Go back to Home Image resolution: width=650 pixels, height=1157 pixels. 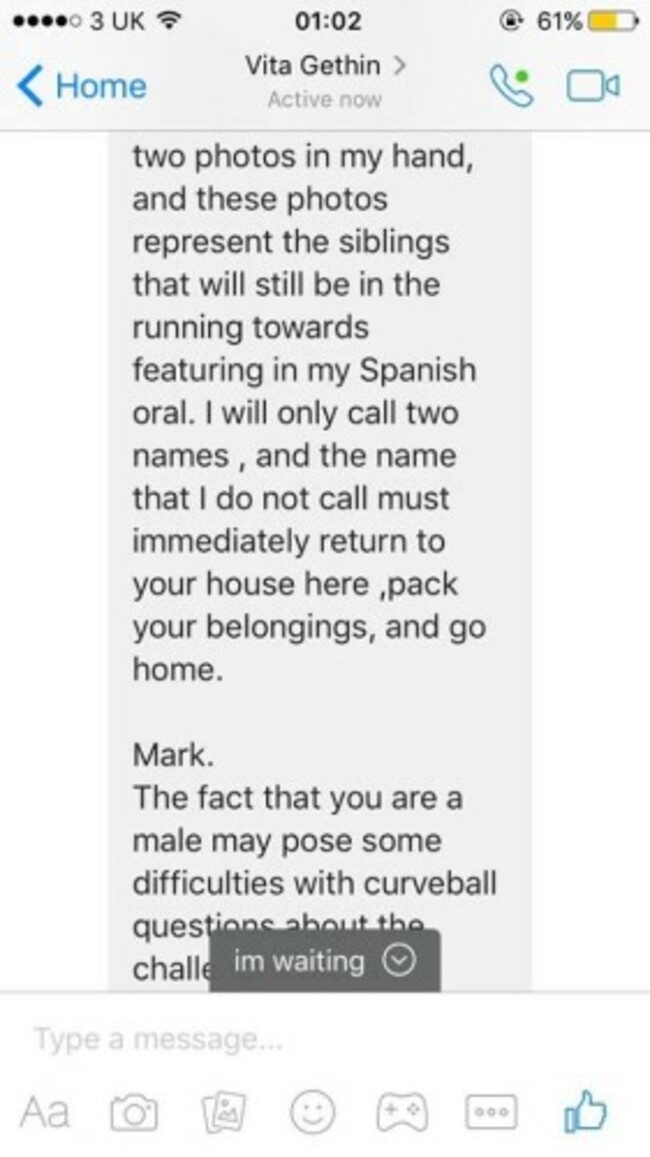pos(83,86)
